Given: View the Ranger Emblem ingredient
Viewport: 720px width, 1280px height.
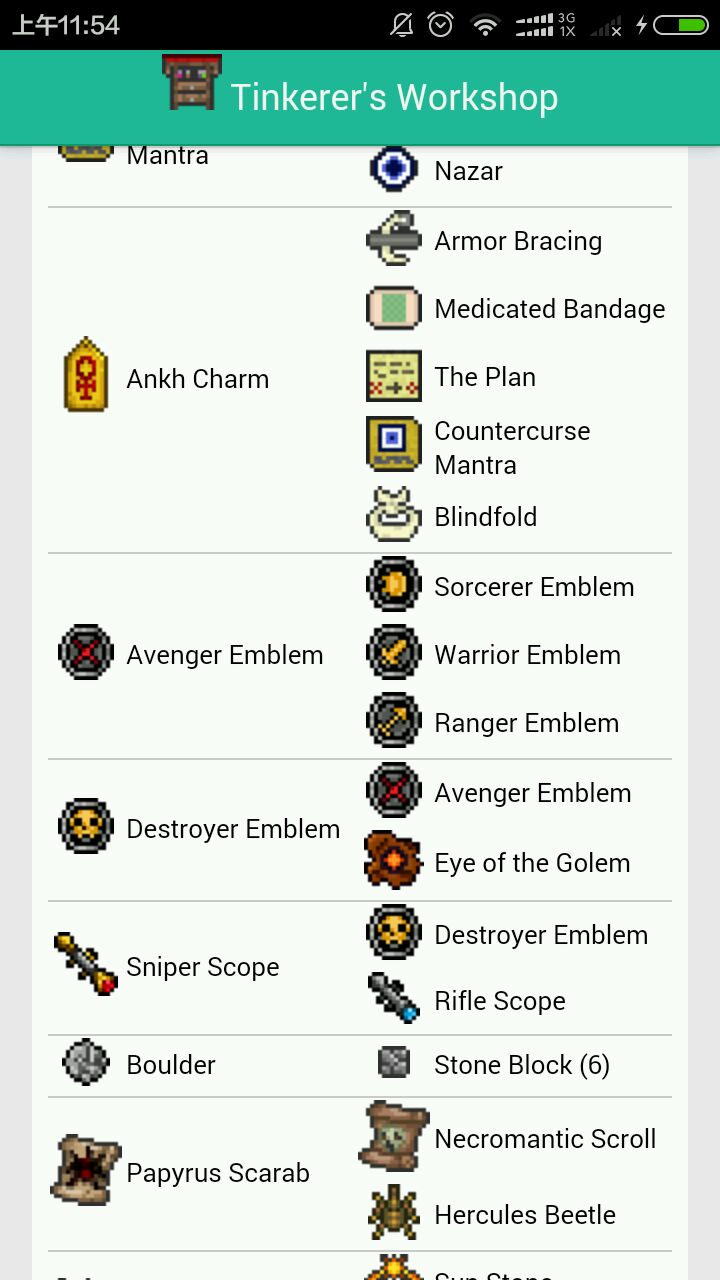Looking at the screenshot, I should (526, 723).
